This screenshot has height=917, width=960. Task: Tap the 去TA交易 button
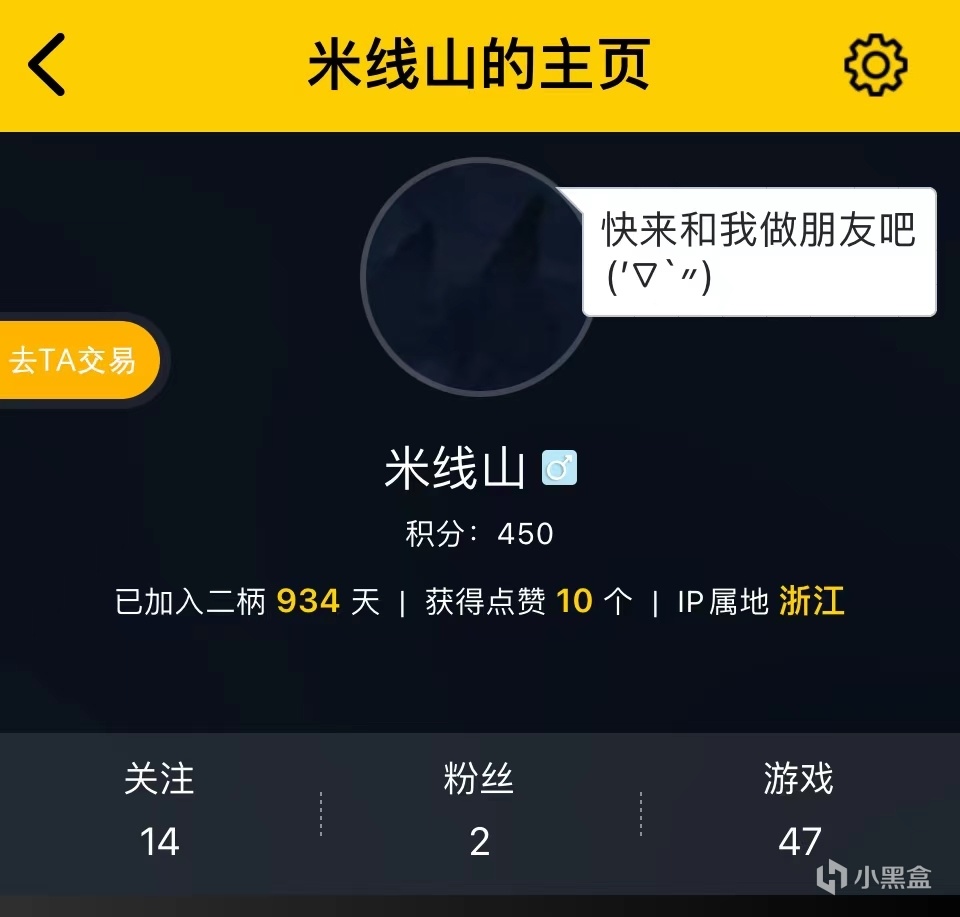click(x=76, y=360)
